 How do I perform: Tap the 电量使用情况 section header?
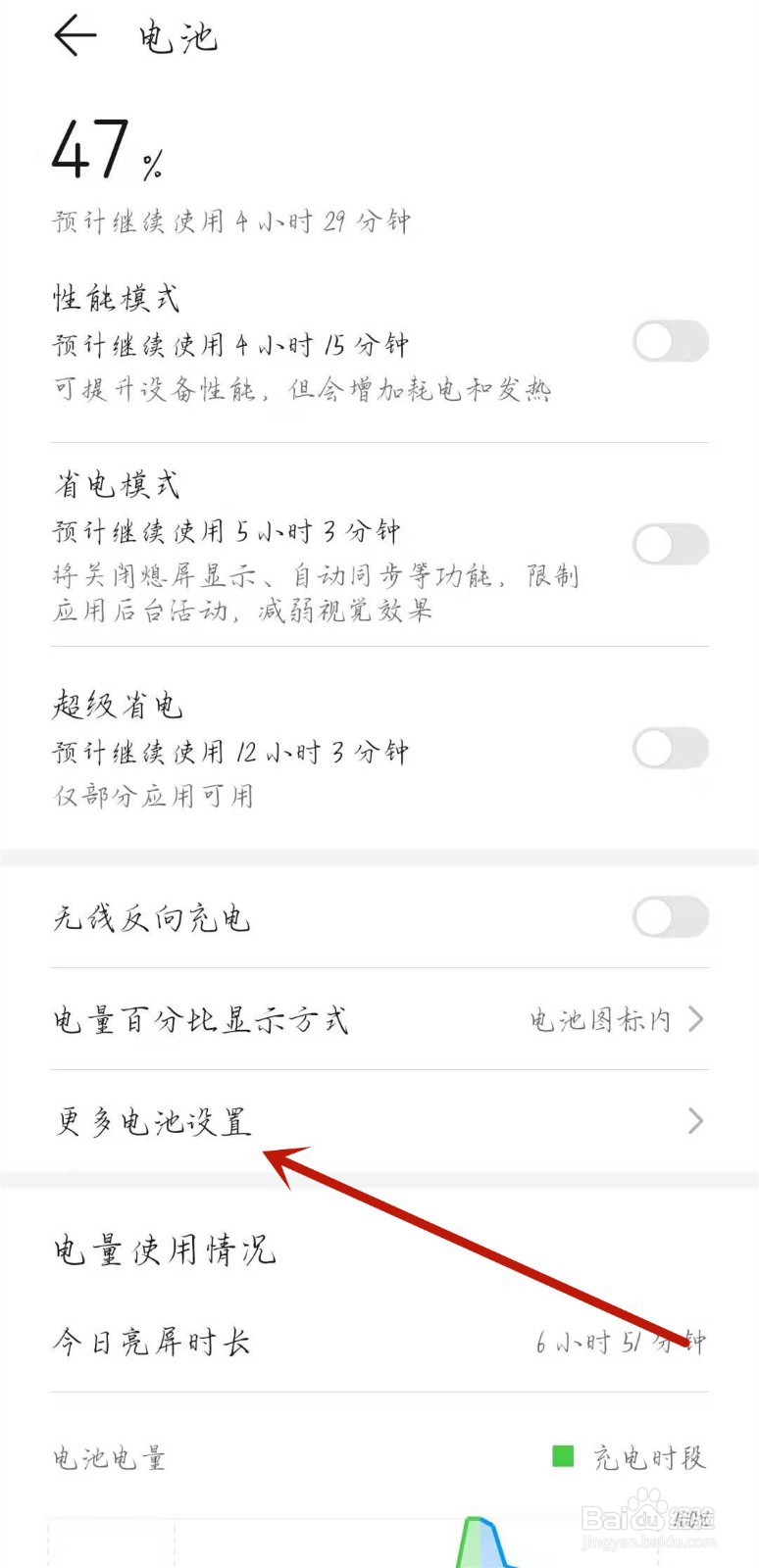pos(165,1249)
